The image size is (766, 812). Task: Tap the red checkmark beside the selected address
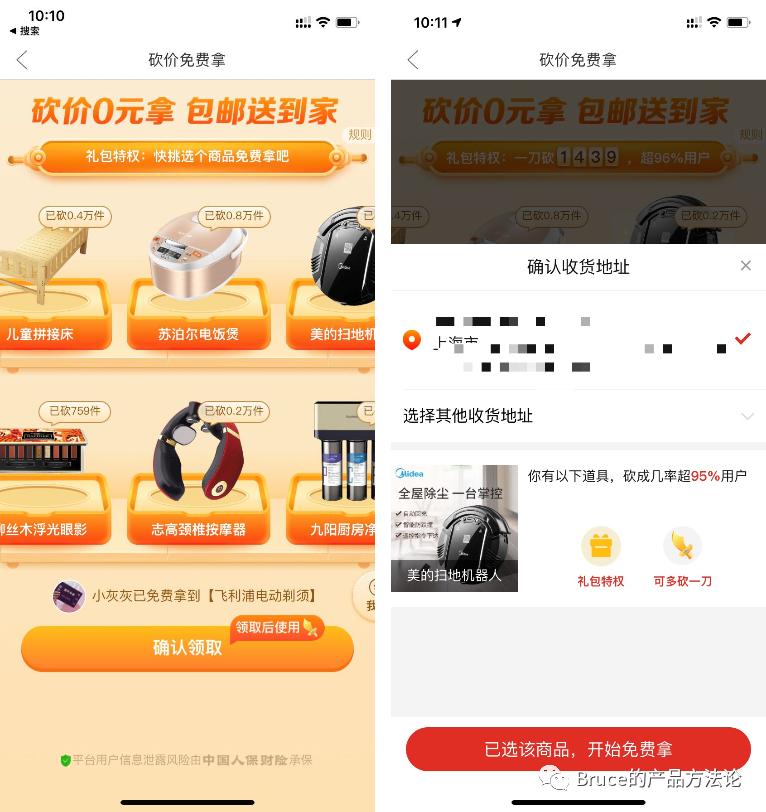743,339
